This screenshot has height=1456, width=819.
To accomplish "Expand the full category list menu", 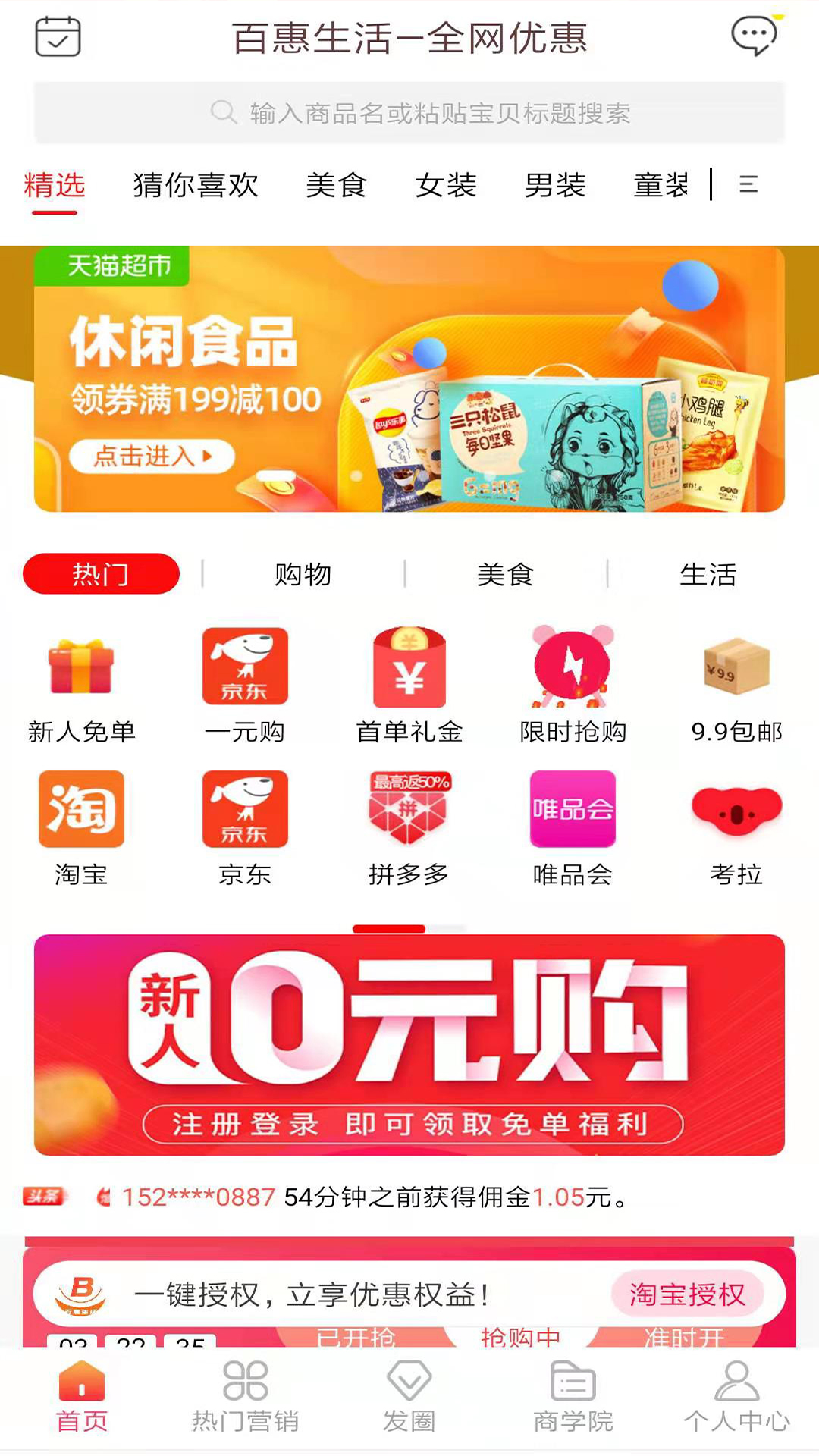I will pos(748,184).
